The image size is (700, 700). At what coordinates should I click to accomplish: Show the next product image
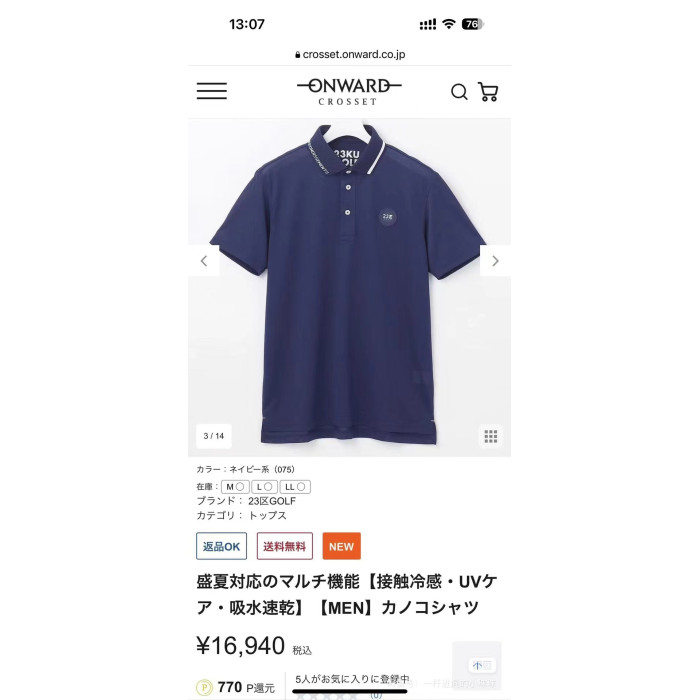[x=495, y=261]
